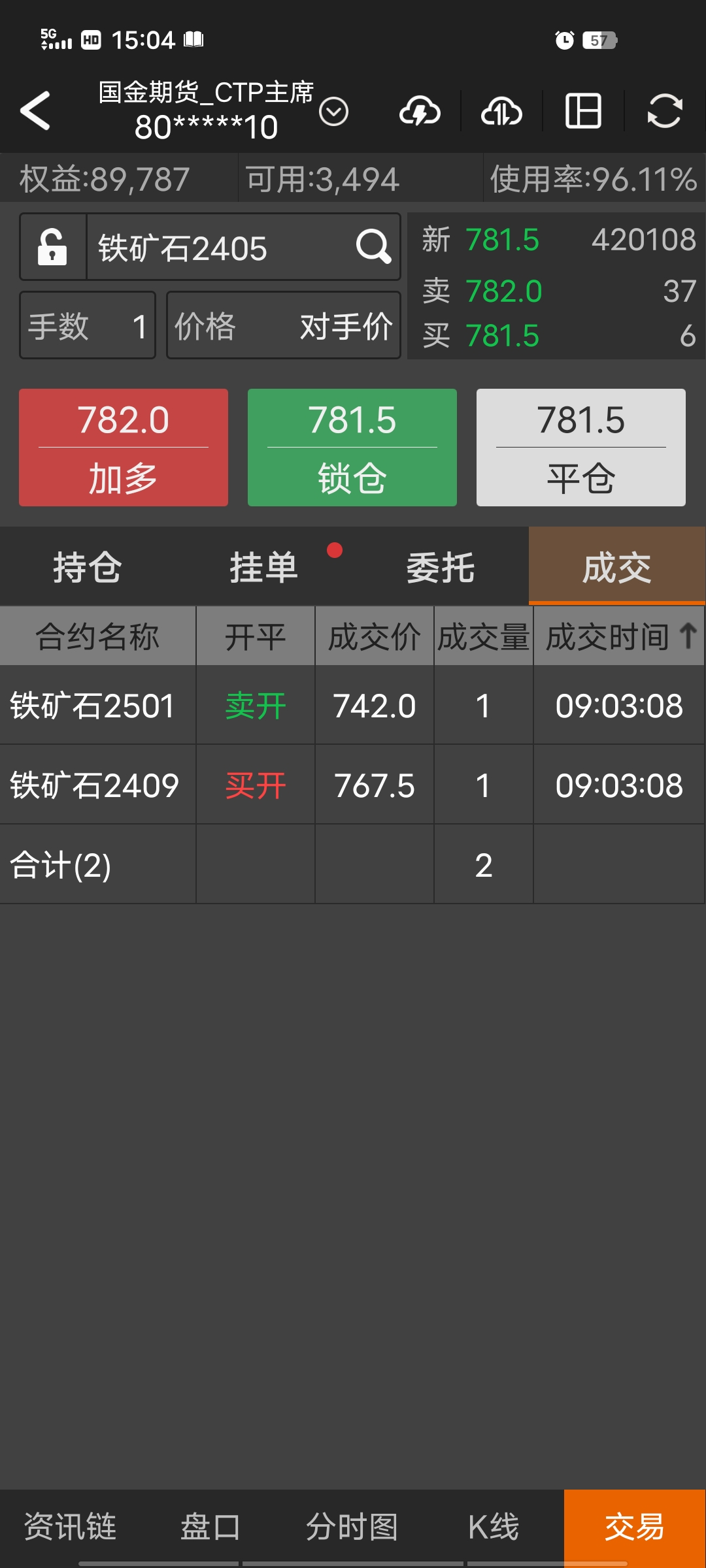
Task: Open the cloud lightning order icon
Action: coord(420,111)
